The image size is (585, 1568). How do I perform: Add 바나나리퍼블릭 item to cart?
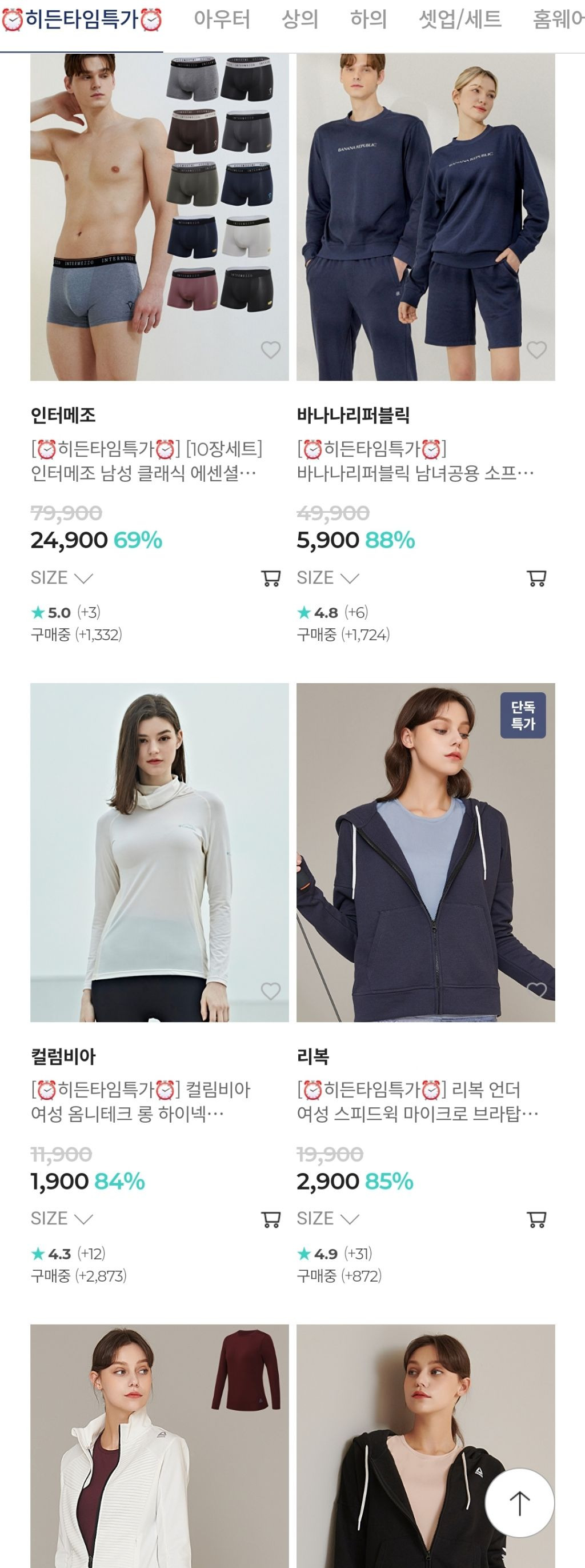point(536,578)
